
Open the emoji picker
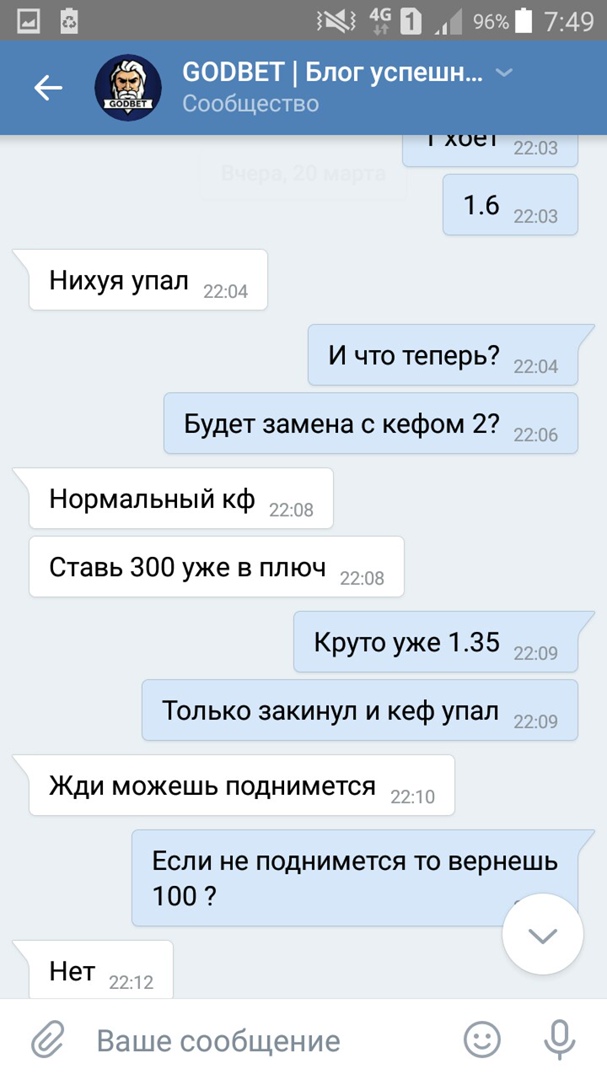(483, 1041)
